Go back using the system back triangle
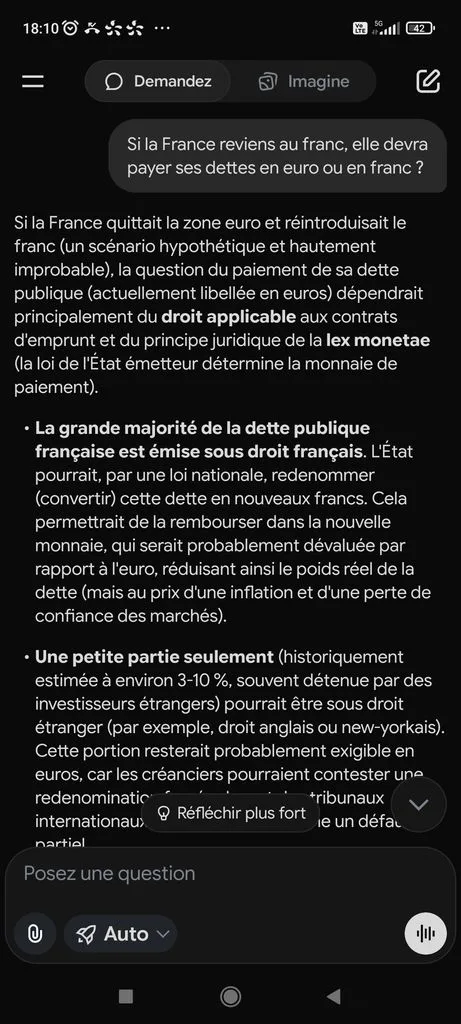This screenshot has width=461, height=1024. click(334, 996)
